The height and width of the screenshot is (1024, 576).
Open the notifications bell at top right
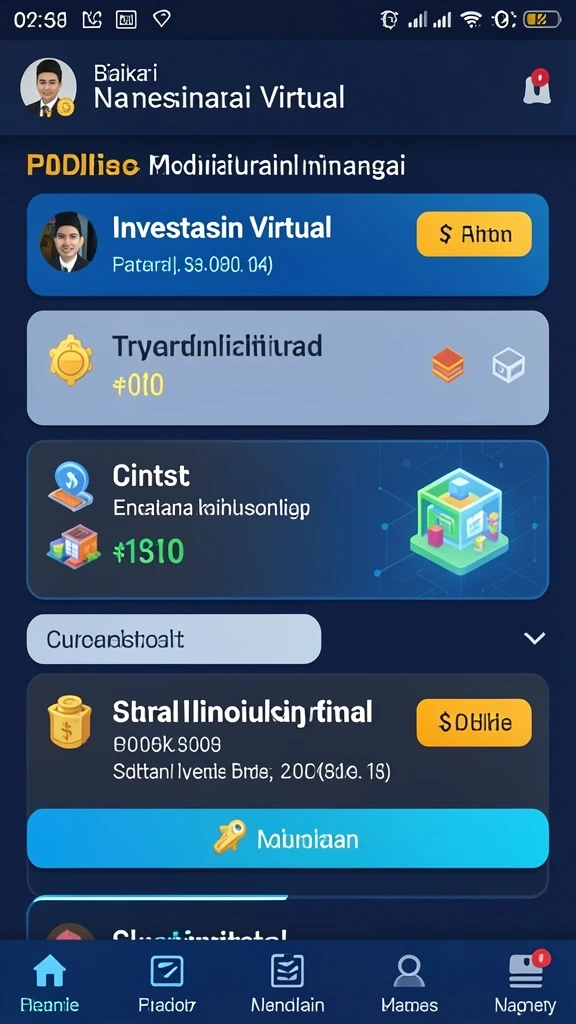(x=537, y=87)
